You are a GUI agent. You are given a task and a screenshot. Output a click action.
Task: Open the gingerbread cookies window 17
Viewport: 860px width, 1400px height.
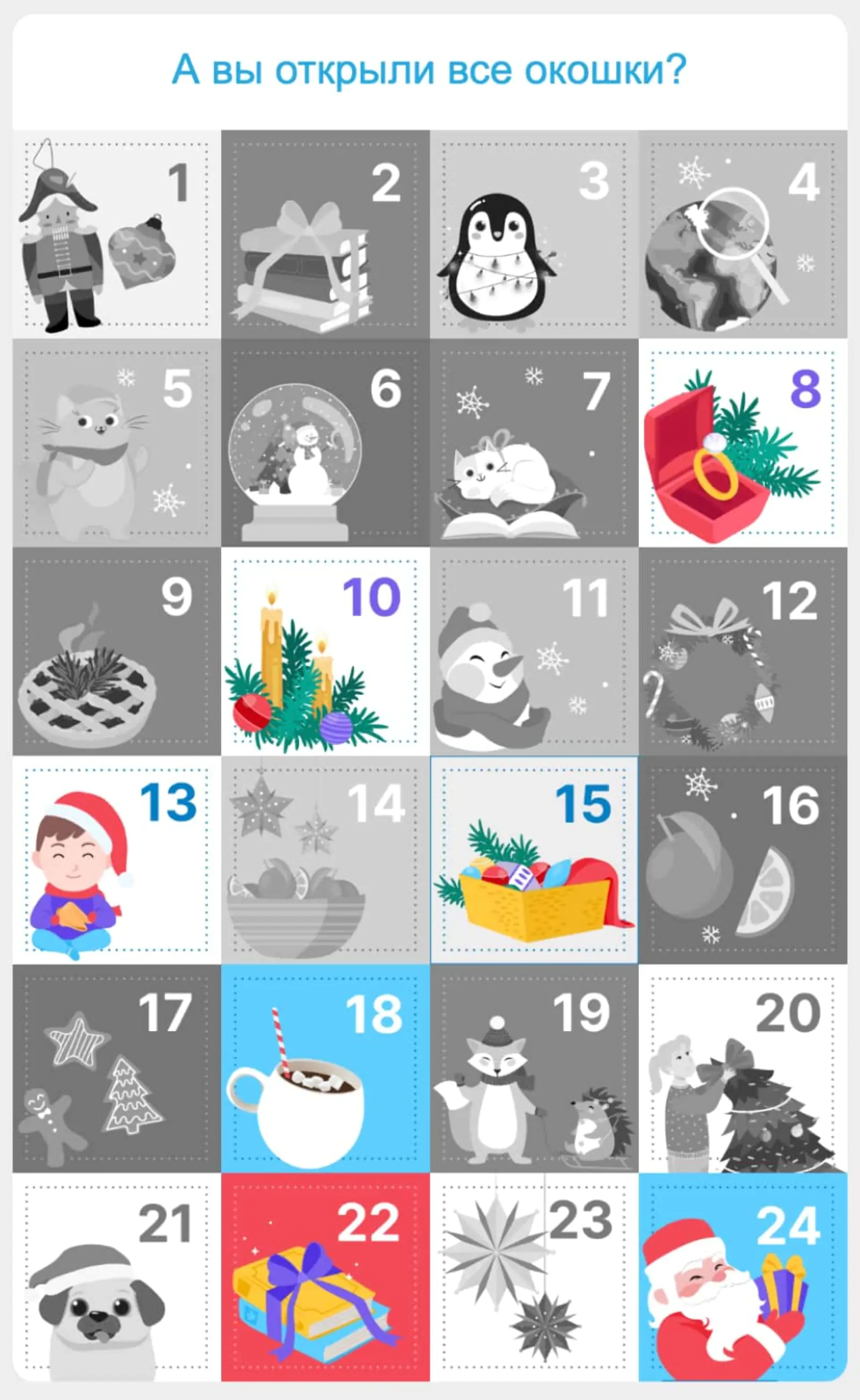[117, 1069]
